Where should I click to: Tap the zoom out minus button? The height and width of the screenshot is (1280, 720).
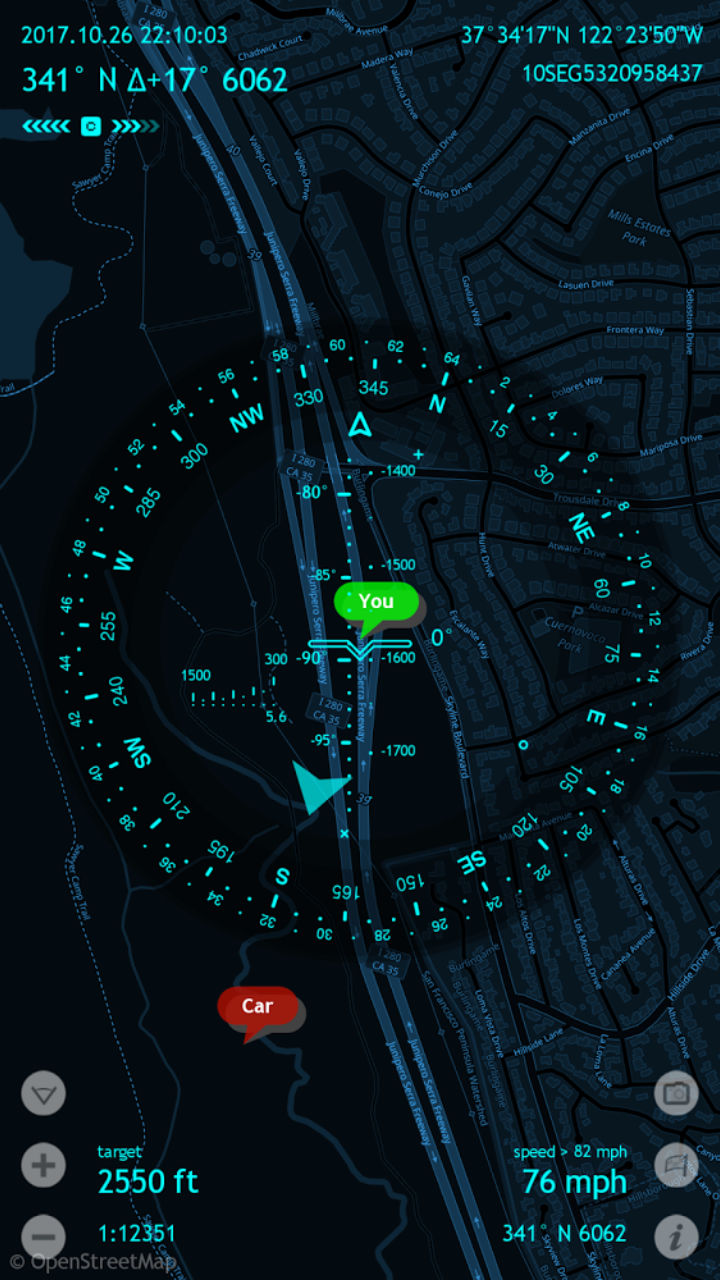click(x=43, y=1237)
